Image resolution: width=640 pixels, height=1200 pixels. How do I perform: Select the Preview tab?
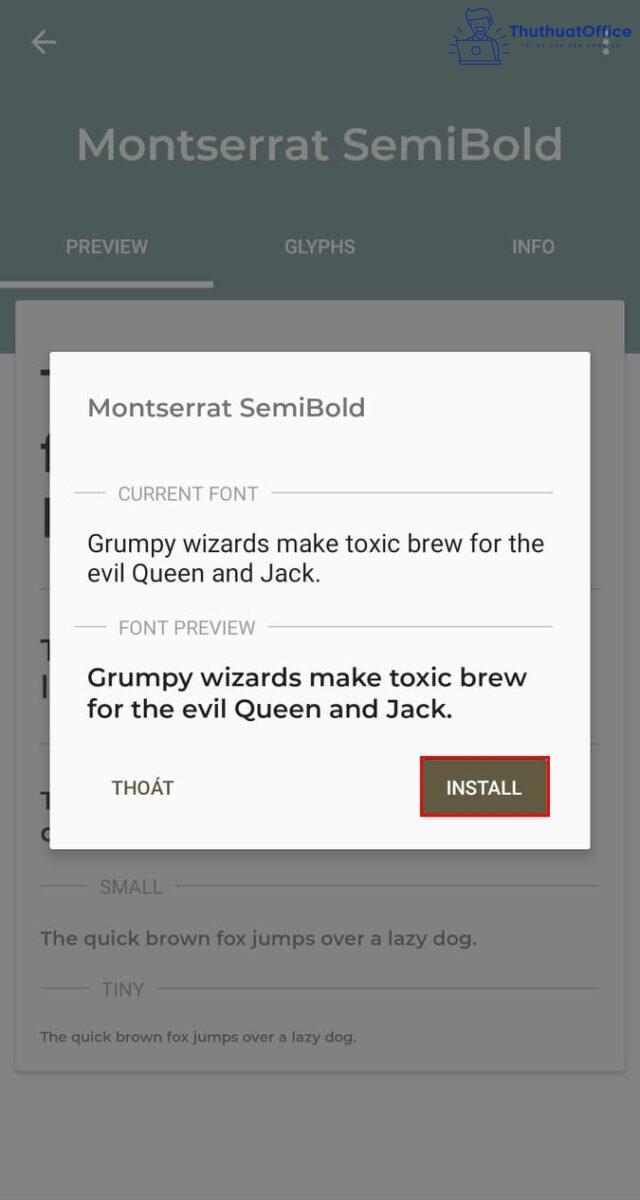(x=107, y=247)
